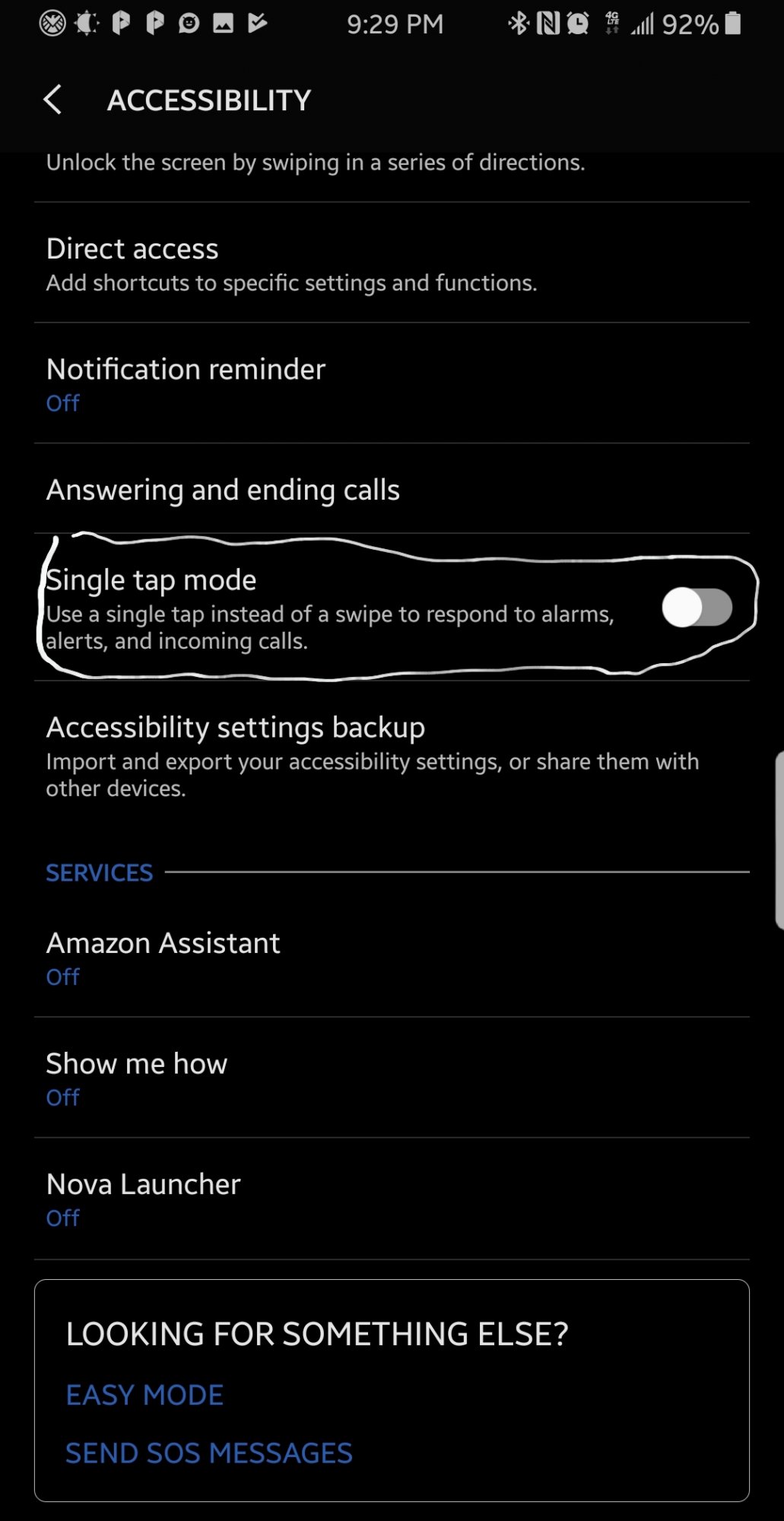Open Accessibility settings backup

click(x=392, y=756)
